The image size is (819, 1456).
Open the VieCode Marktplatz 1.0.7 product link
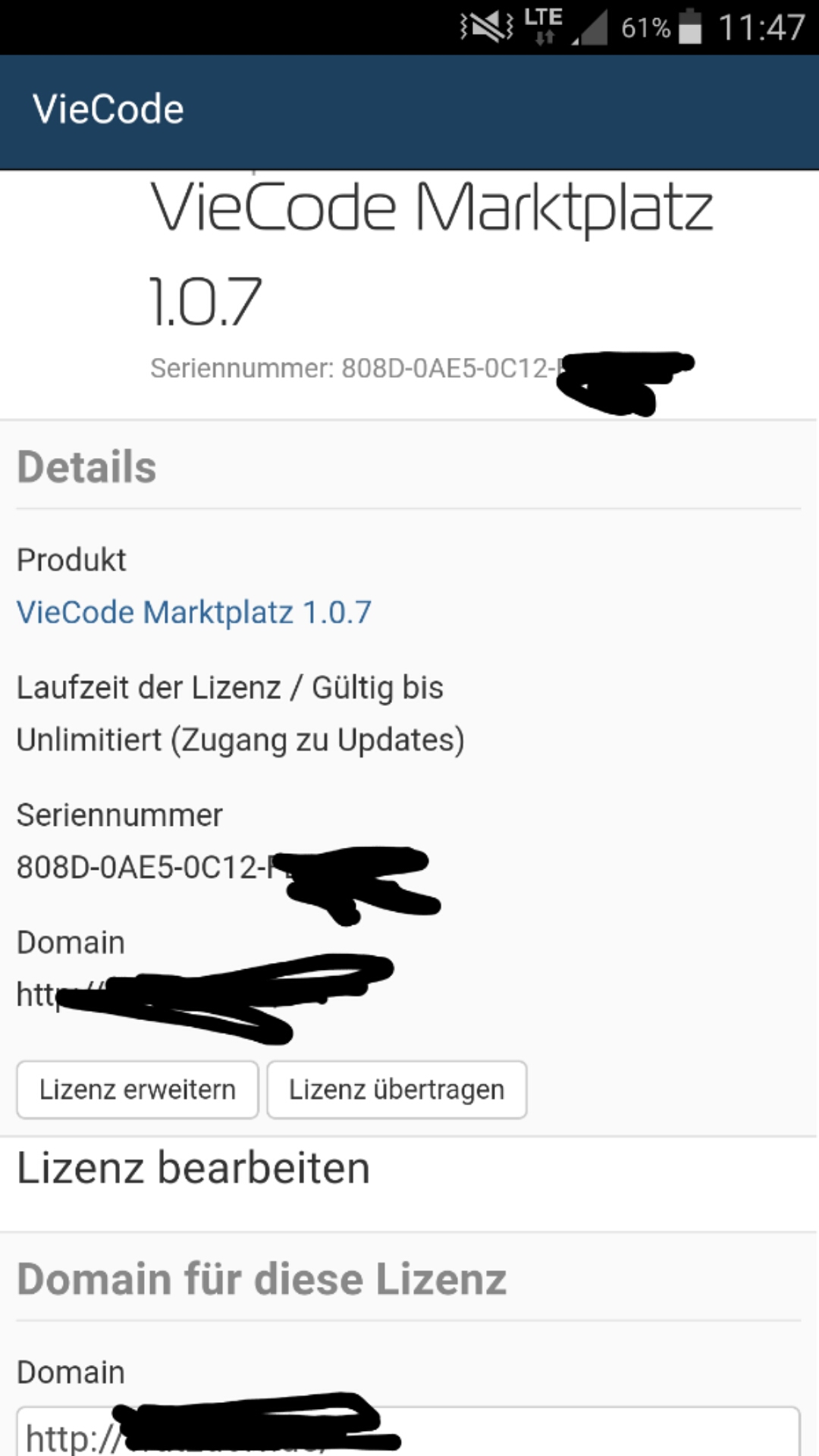tap(194, 613)
